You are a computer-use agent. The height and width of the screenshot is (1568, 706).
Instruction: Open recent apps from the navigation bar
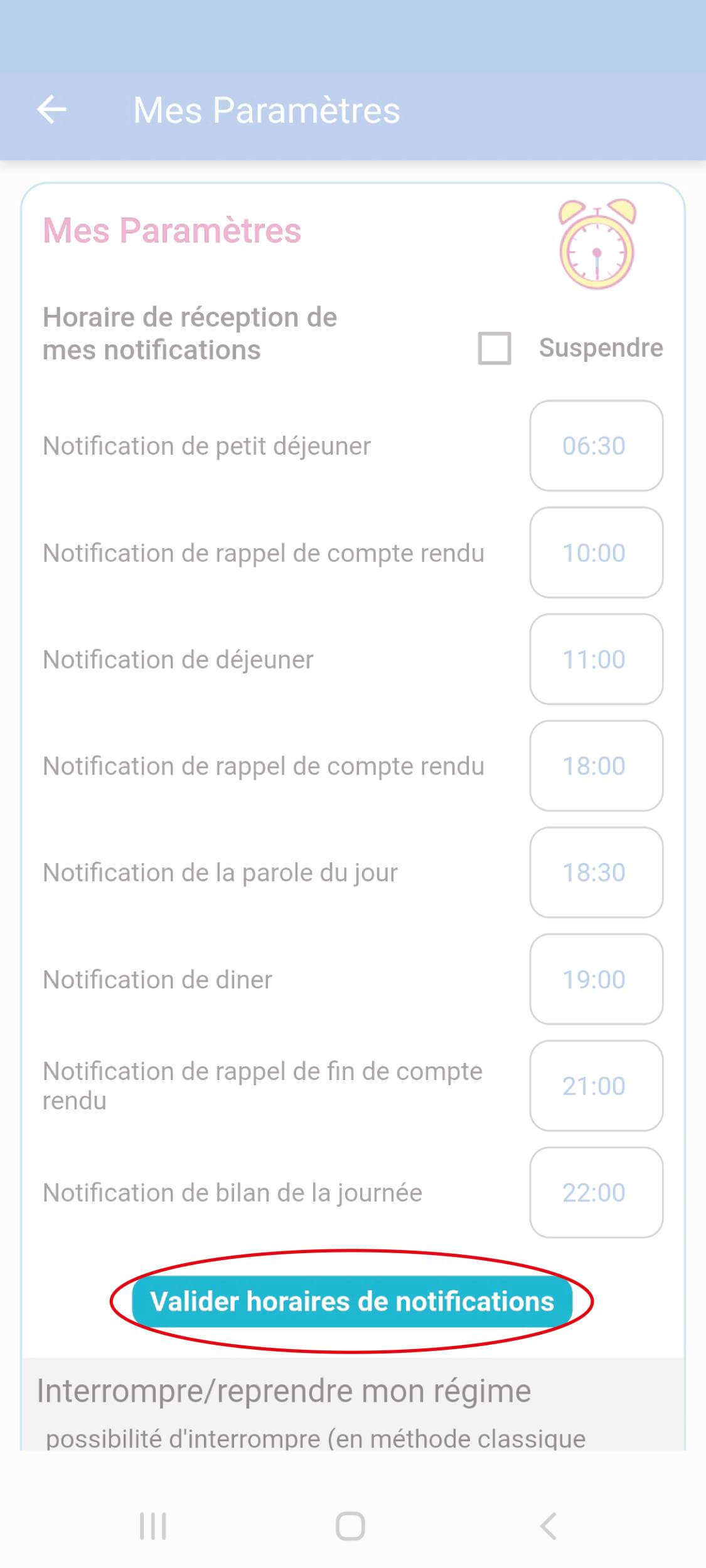point(153,1525)
